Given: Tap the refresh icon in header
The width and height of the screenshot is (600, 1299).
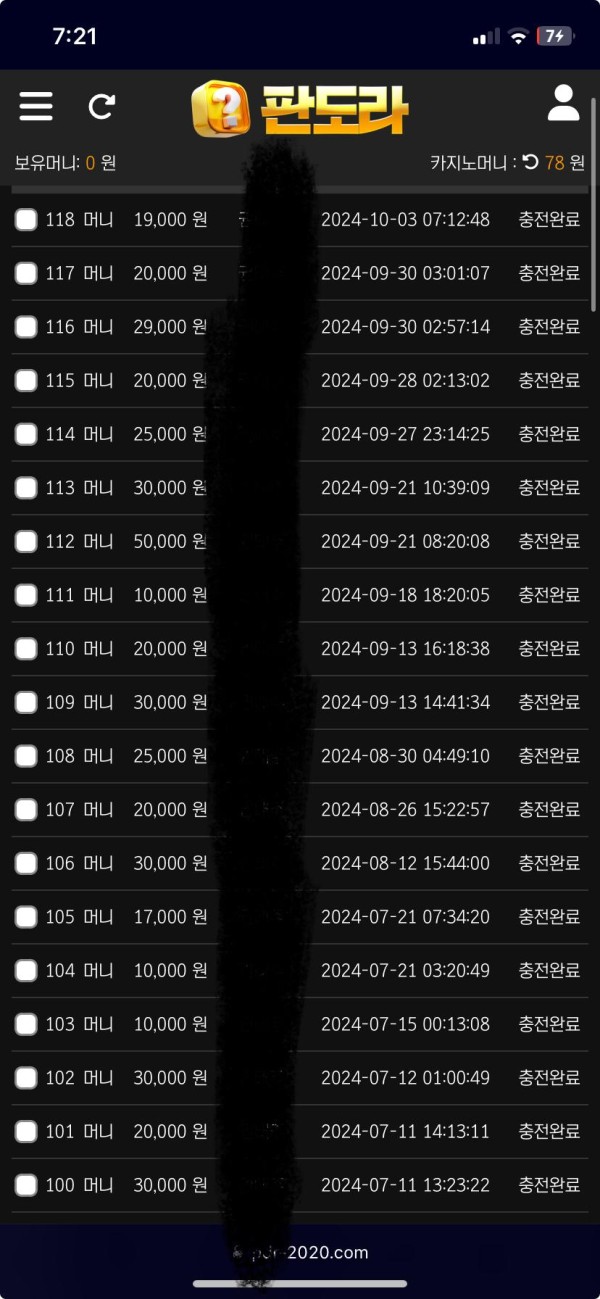Looking at the screenshot, I should [102, 106].
